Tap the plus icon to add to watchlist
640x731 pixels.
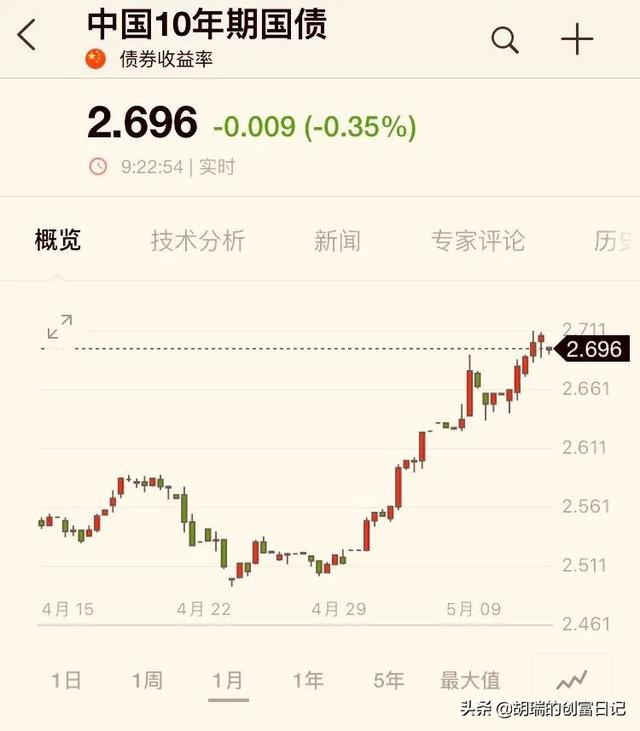577,40
